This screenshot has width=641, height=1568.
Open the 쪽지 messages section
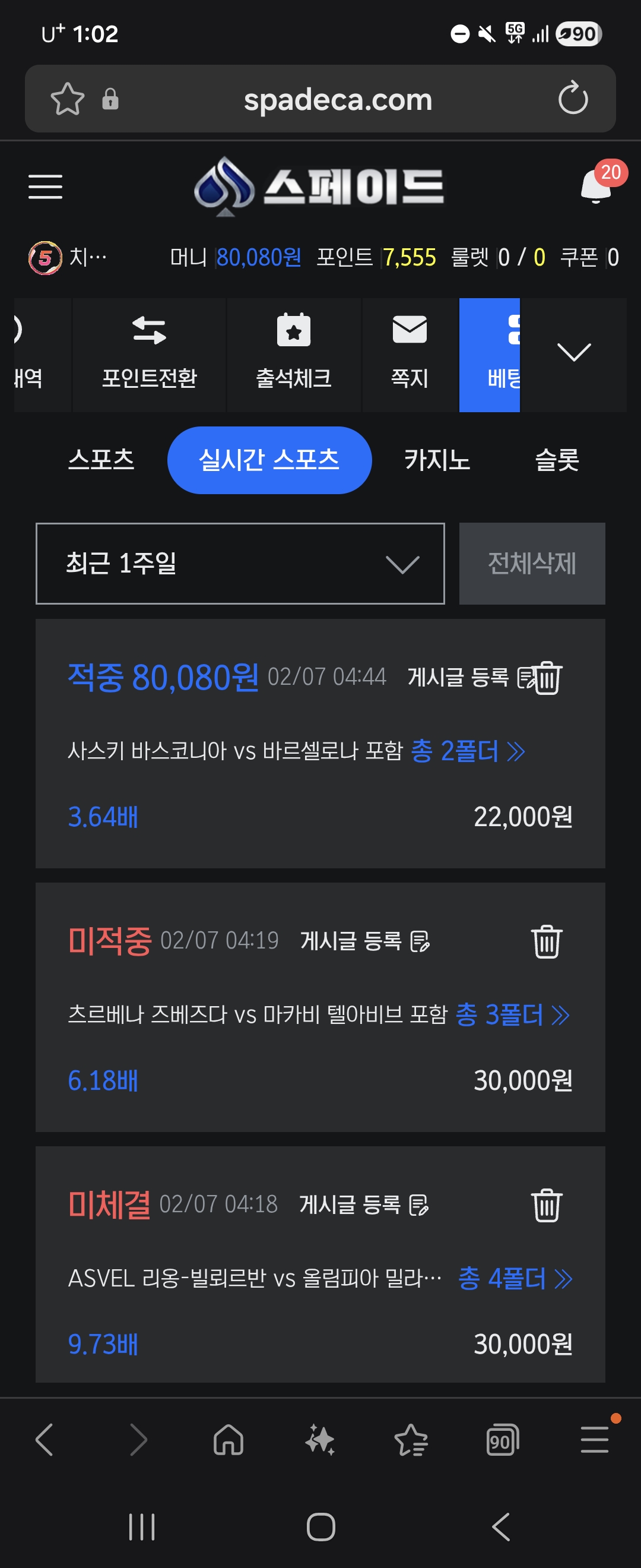(410, 354)
